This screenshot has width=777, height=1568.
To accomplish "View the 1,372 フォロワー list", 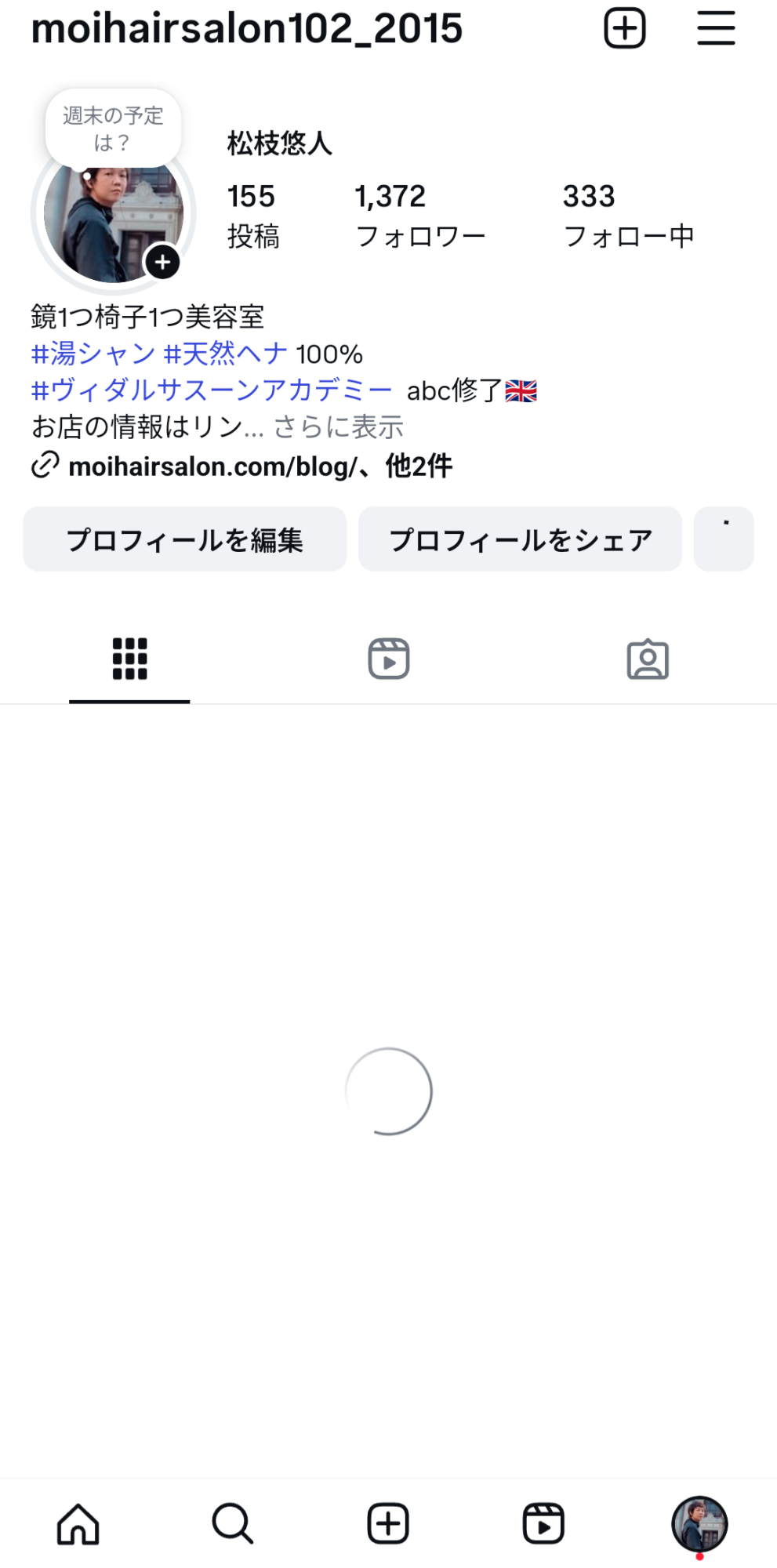I will [x=420, y=216].
